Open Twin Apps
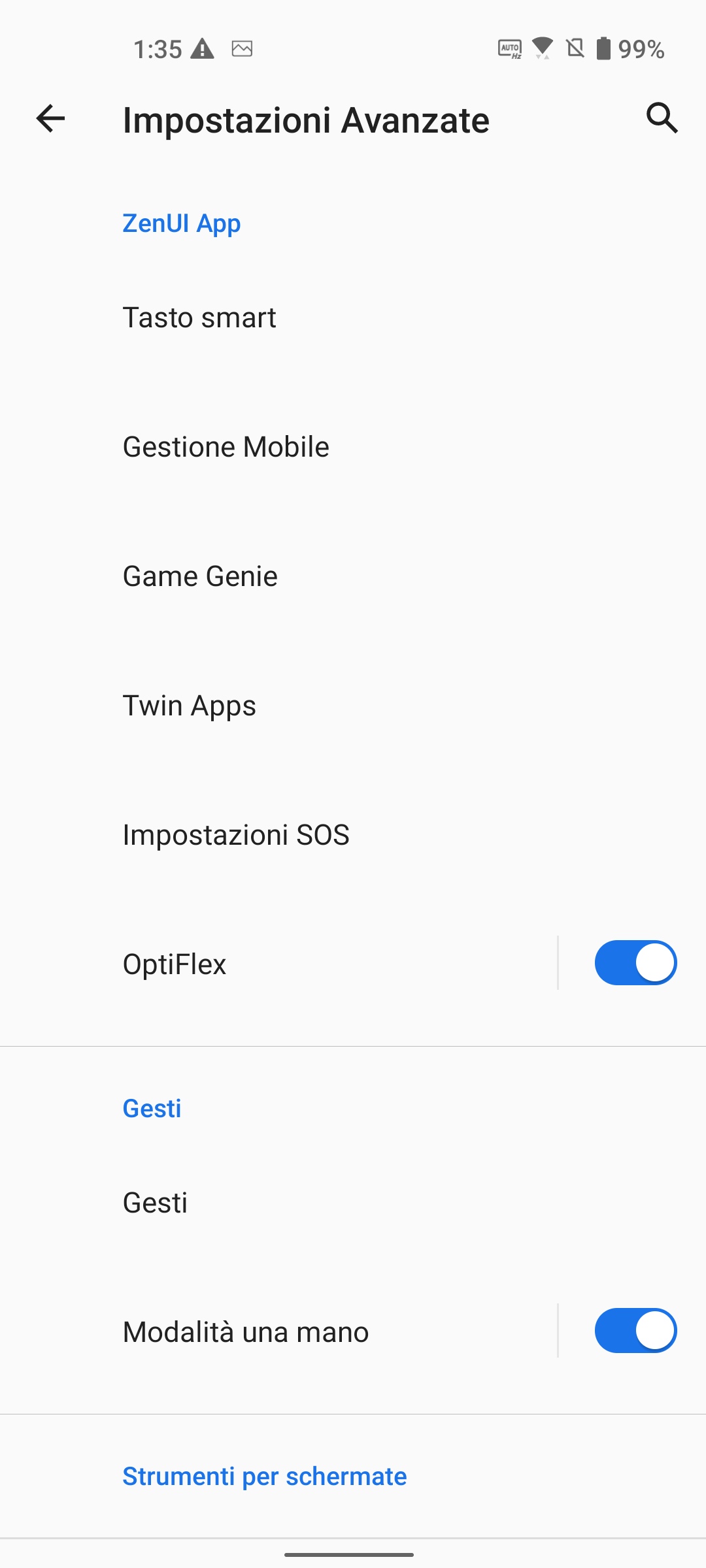The height and width of the screenshot is (1568, 706). coord(353,706)
